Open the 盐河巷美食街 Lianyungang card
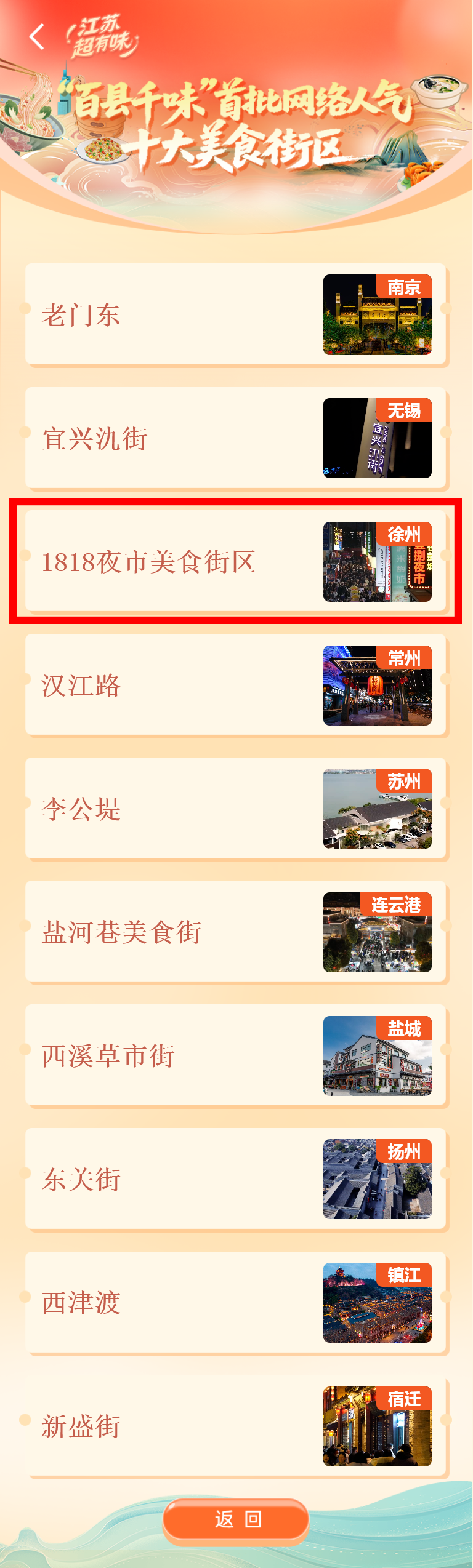Viewport: 473px width, 1568px height. pos(235,932)
